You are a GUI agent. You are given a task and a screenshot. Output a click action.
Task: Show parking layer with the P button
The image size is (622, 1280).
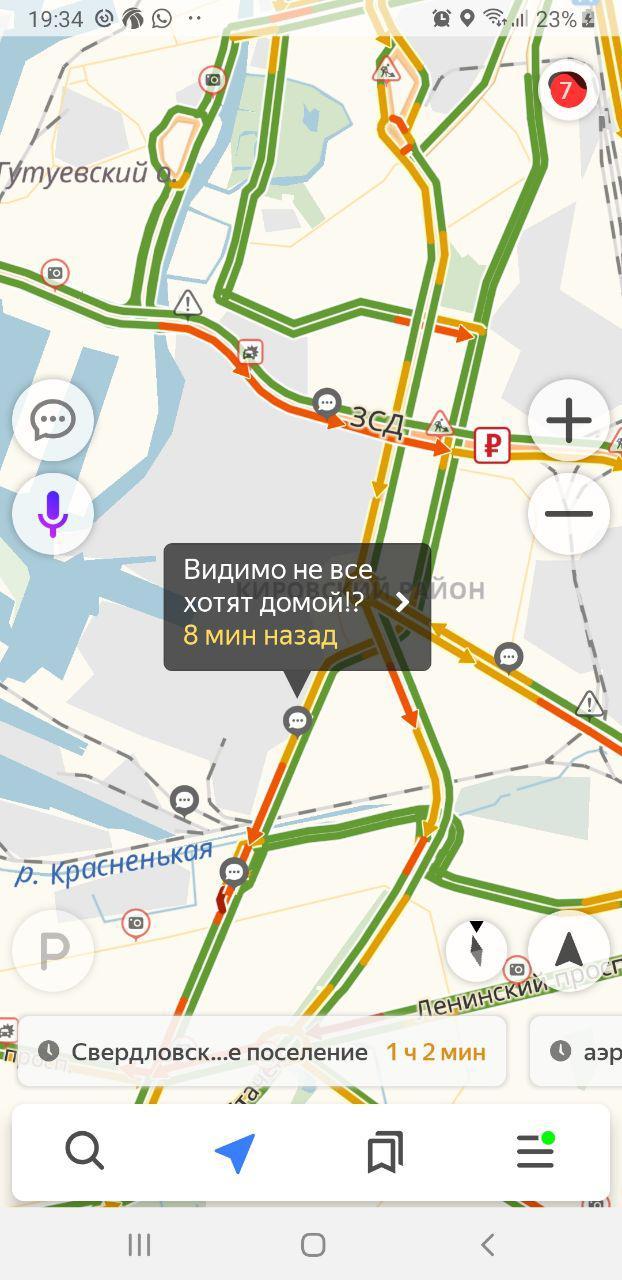[53, 951]
